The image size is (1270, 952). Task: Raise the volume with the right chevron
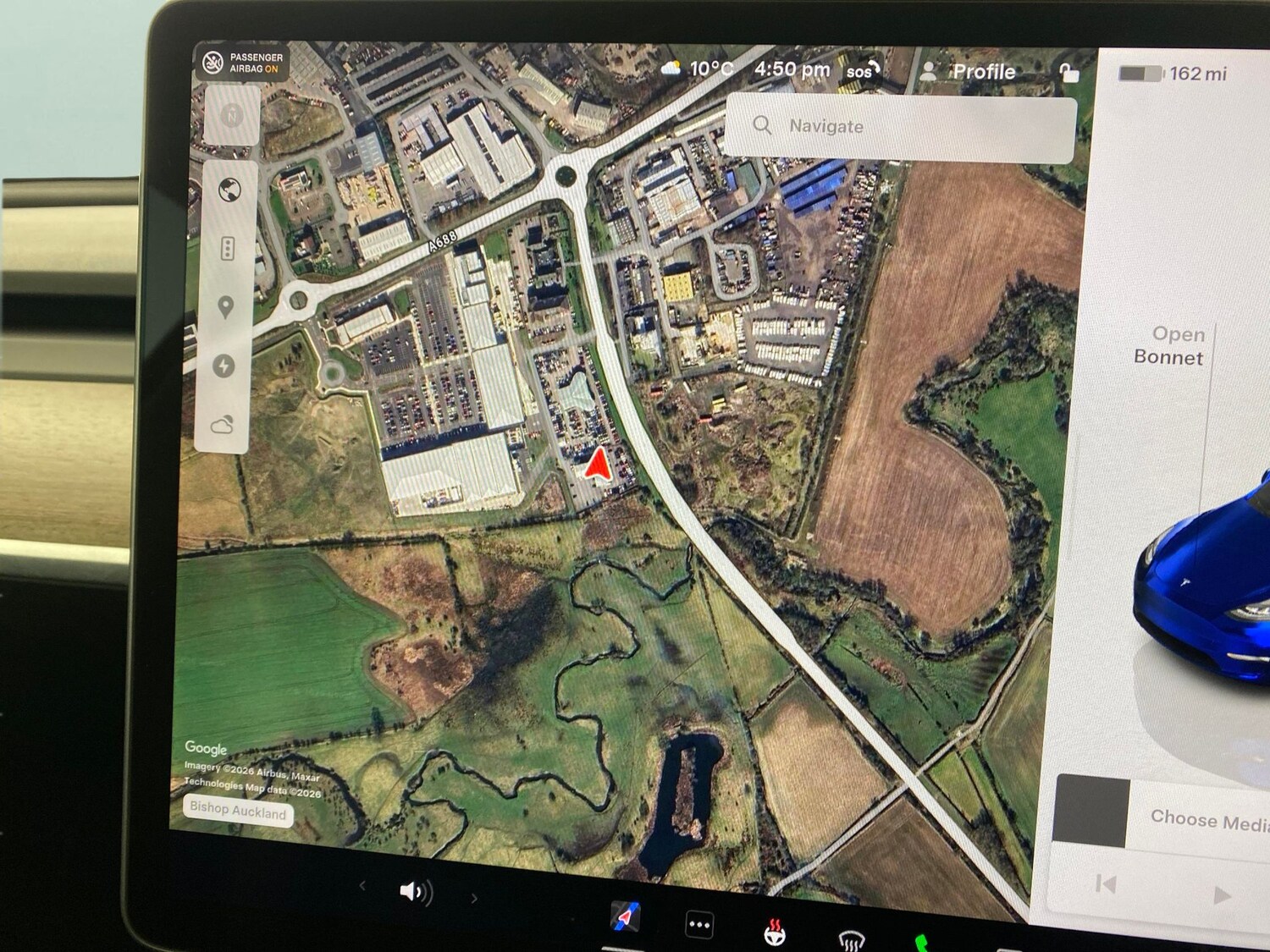coord(473,898)
